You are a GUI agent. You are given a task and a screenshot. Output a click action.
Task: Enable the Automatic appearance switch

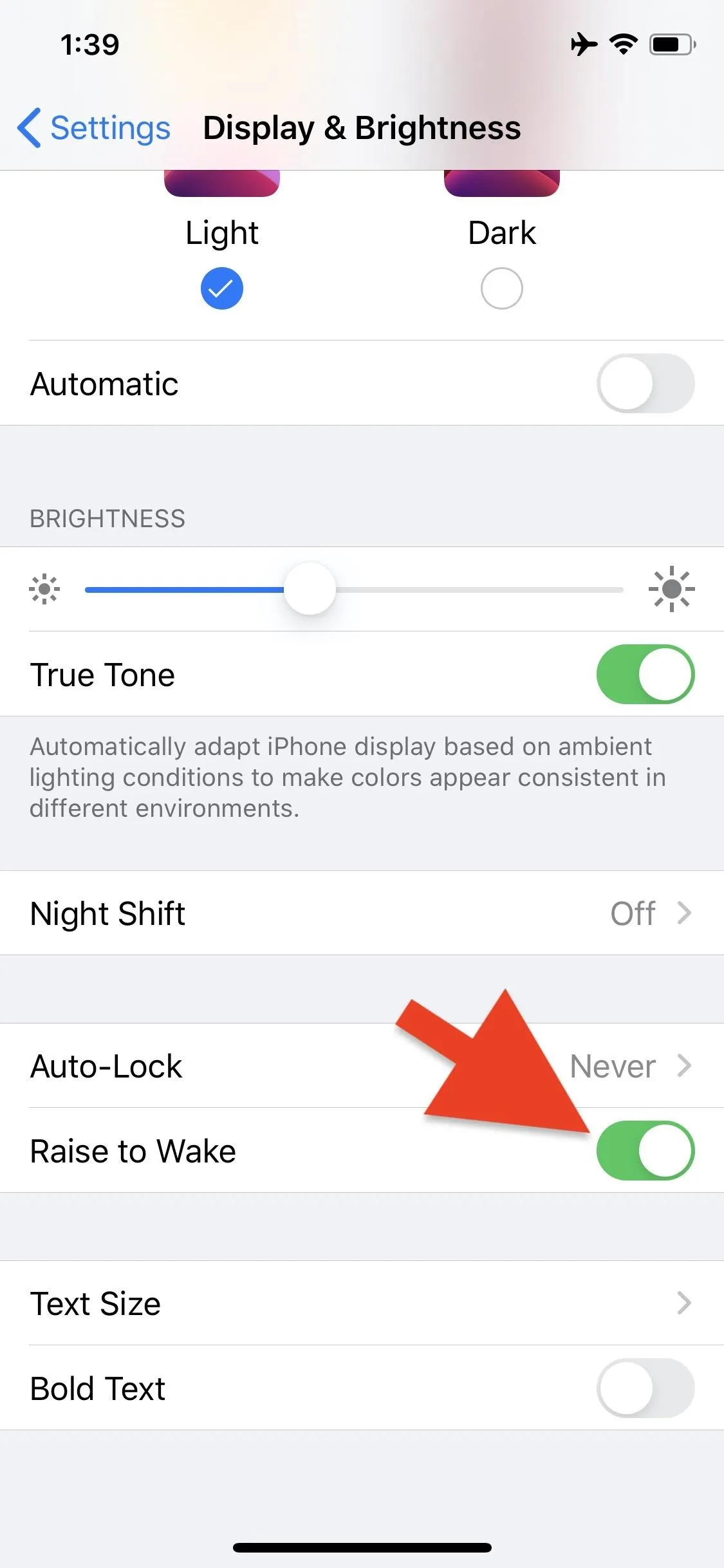(x=645, y=384)
